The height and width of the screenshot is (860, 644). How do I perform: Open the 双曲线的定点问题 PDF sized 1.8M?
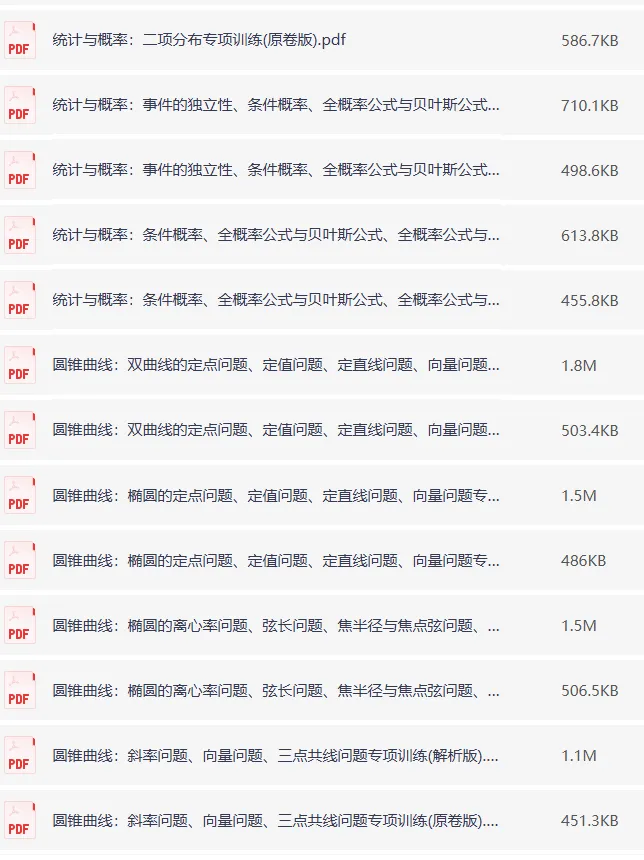coord(322,365)
